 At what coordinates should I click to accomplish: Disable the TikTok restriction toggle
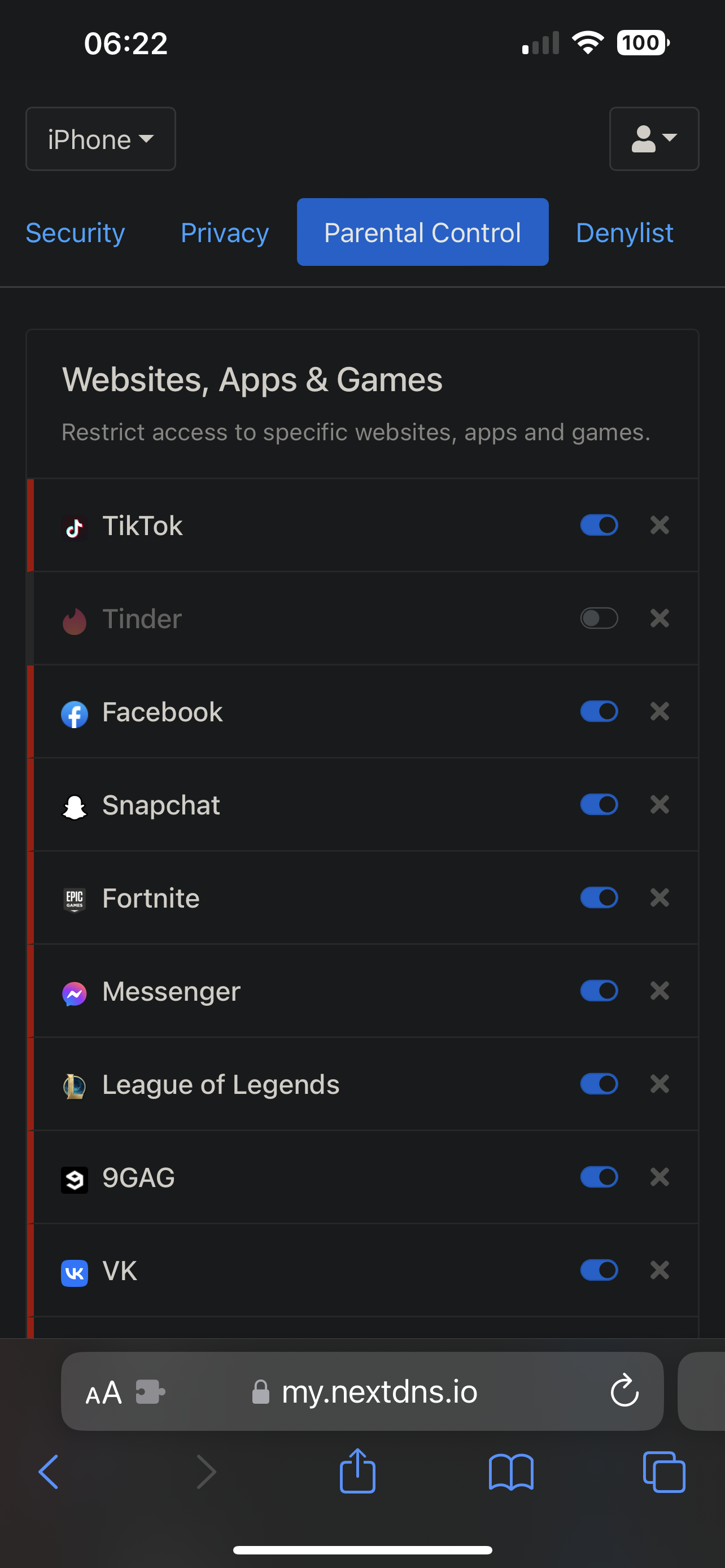tap(599, 525)
